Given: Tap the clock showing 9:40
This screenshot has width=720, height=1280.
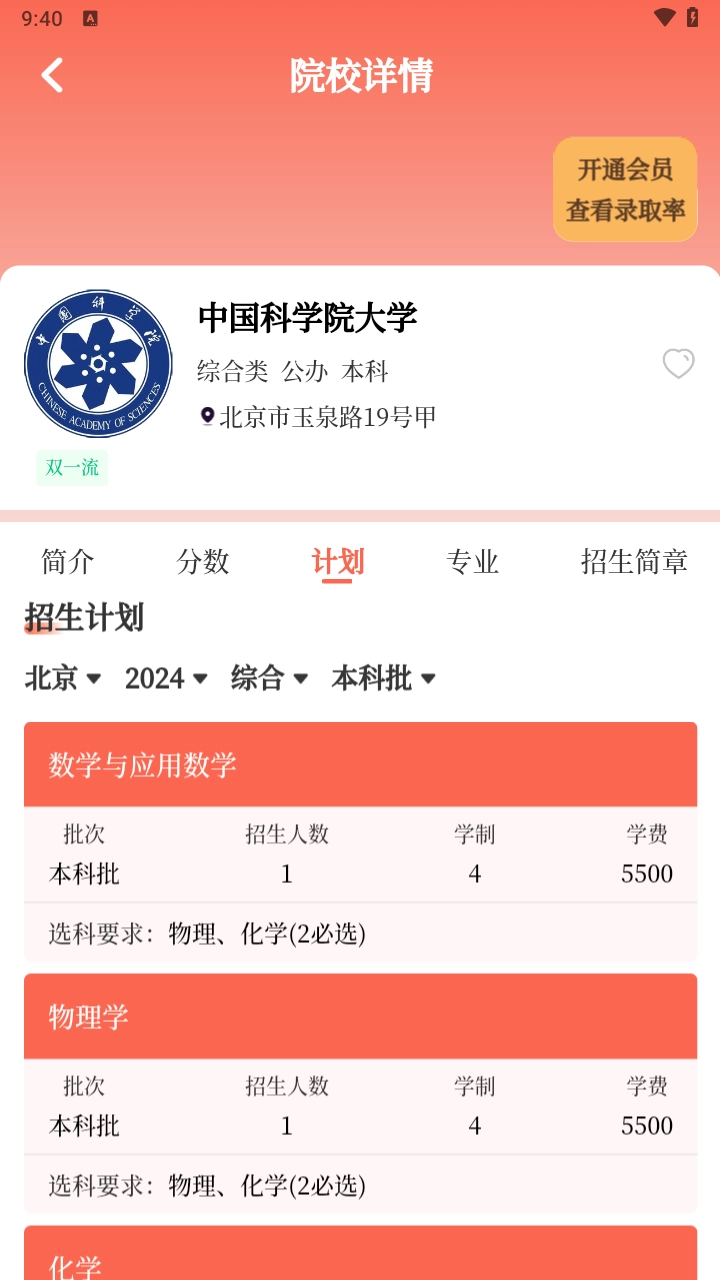Looking at the screenshot, I should point(43,17).
